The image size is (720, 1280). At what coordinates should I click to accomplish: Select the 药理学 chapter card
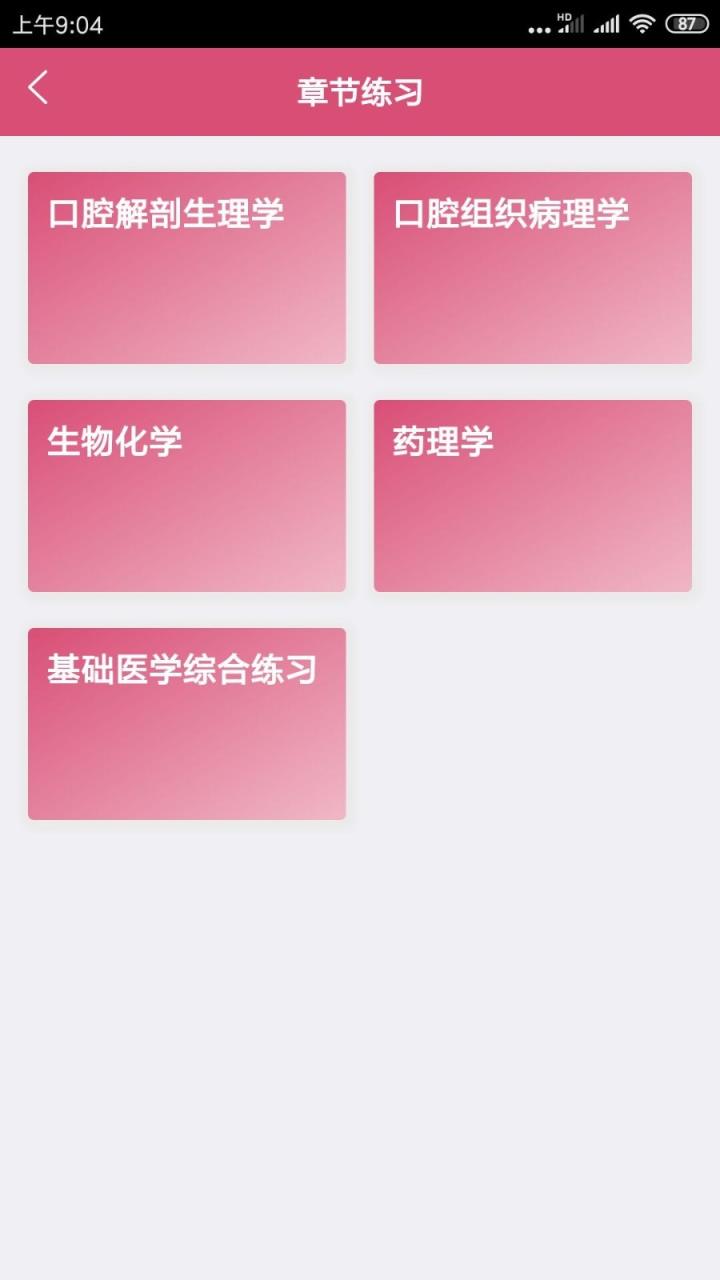[x=532, y=496]
